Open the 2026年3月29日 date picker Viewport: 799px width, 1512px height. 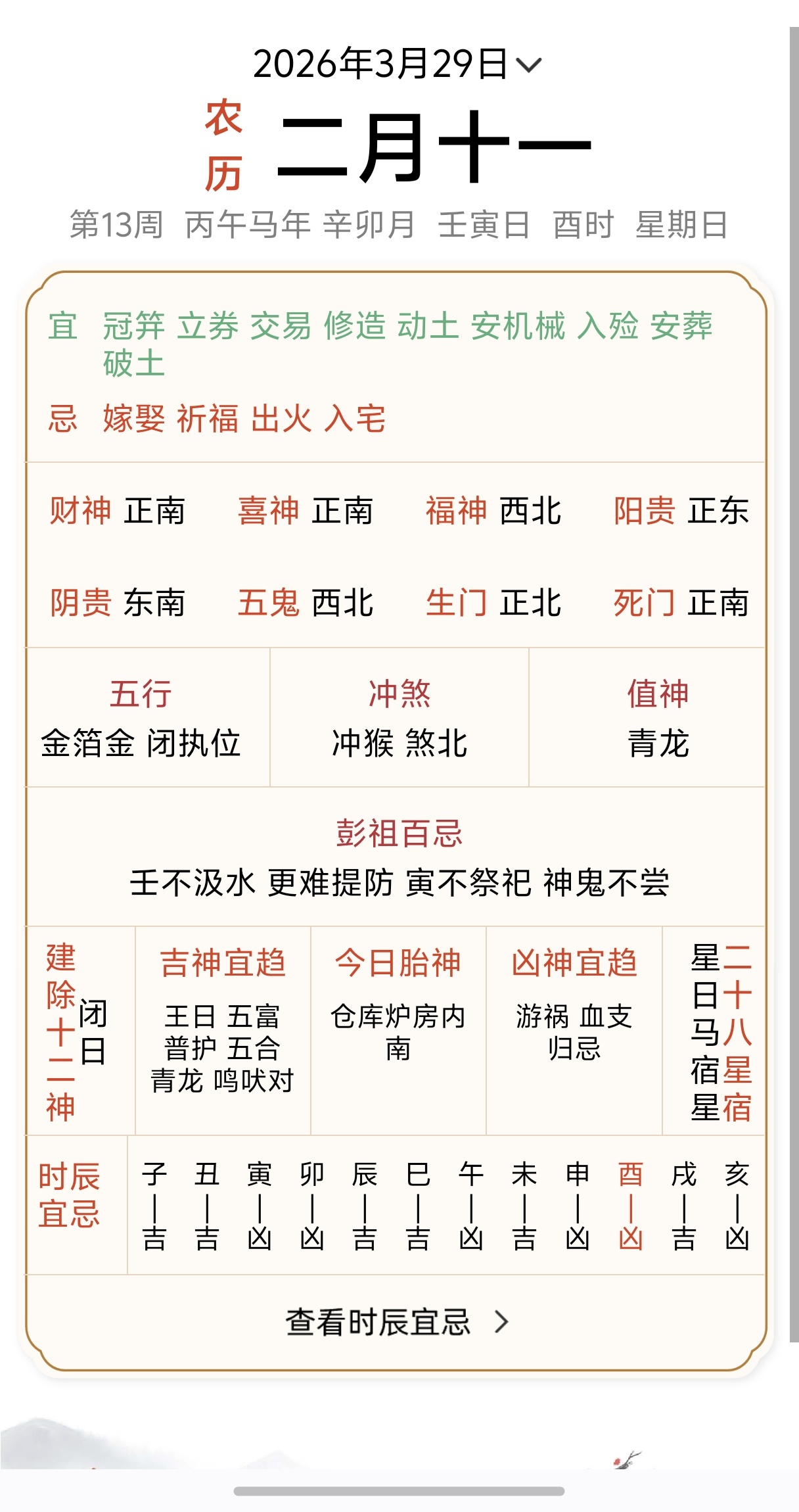[x=397, y=64]
